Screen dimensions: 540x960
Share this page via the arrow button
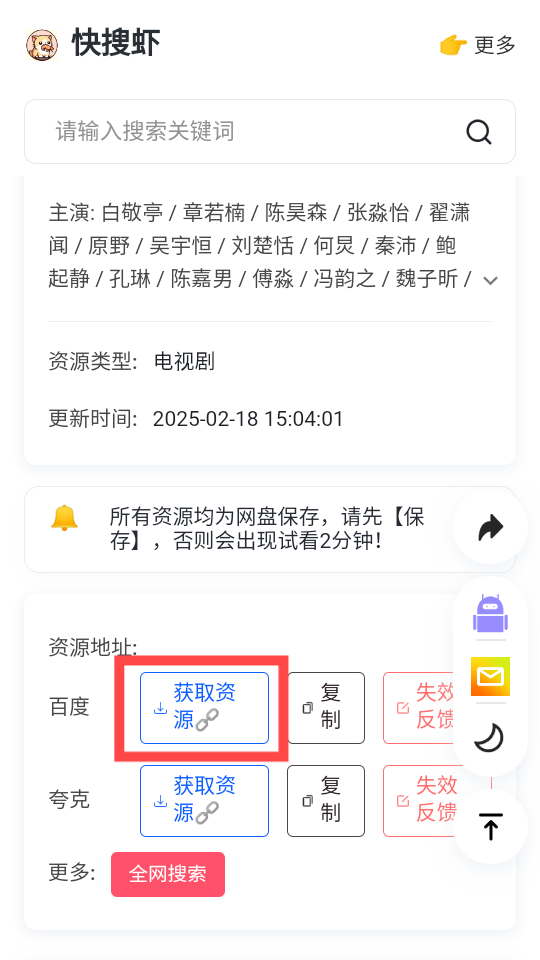pos(490,527)
